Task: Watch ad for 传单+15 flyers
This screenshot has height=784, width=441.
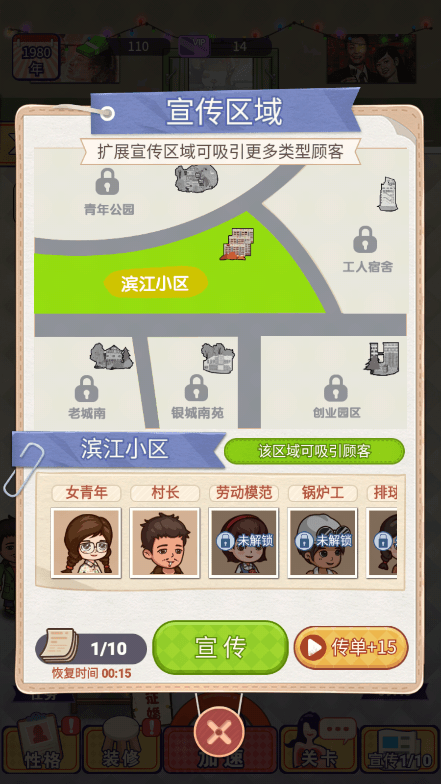Action: [x=351, y=648]
